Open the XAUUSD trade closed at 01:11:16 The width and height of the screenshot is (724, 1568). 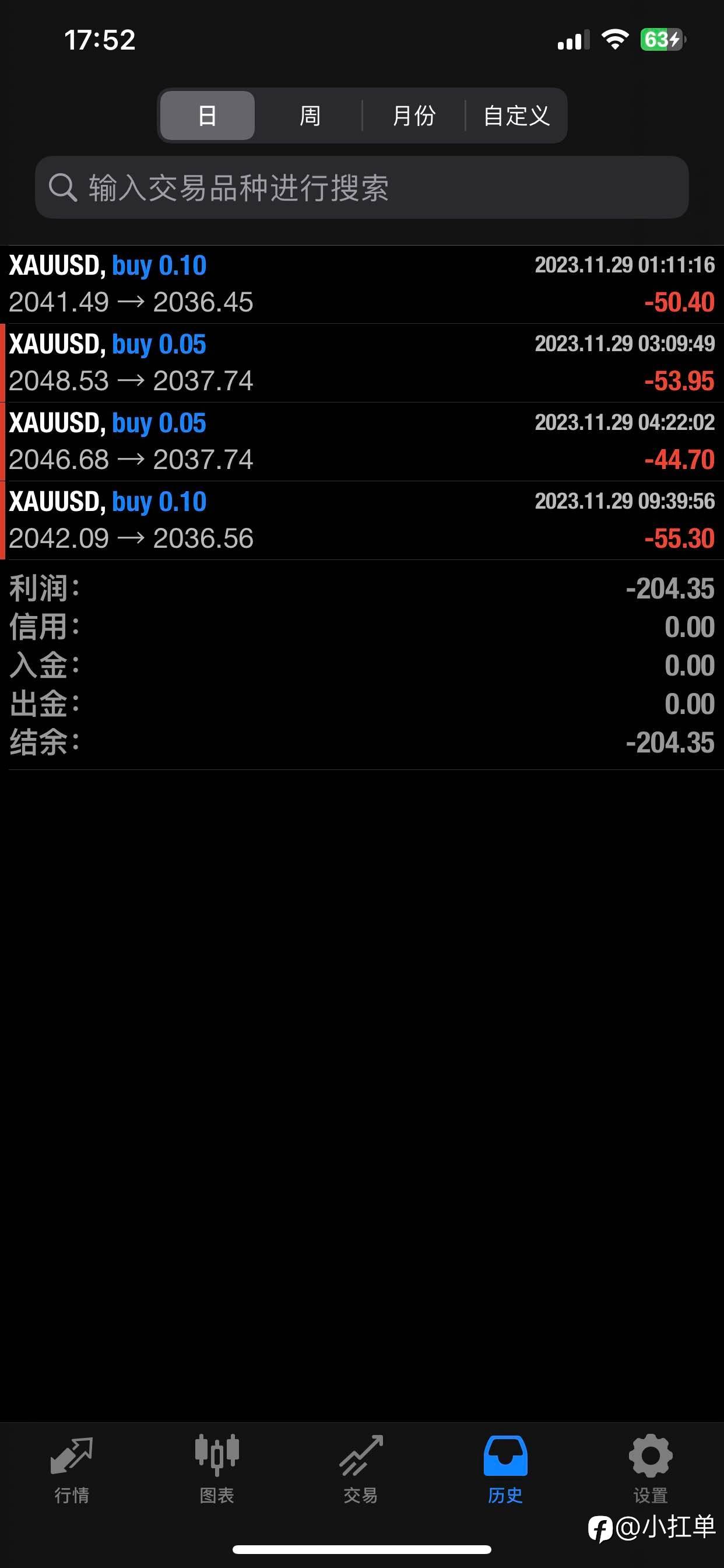pyautogui.click(x=362, y=284)
